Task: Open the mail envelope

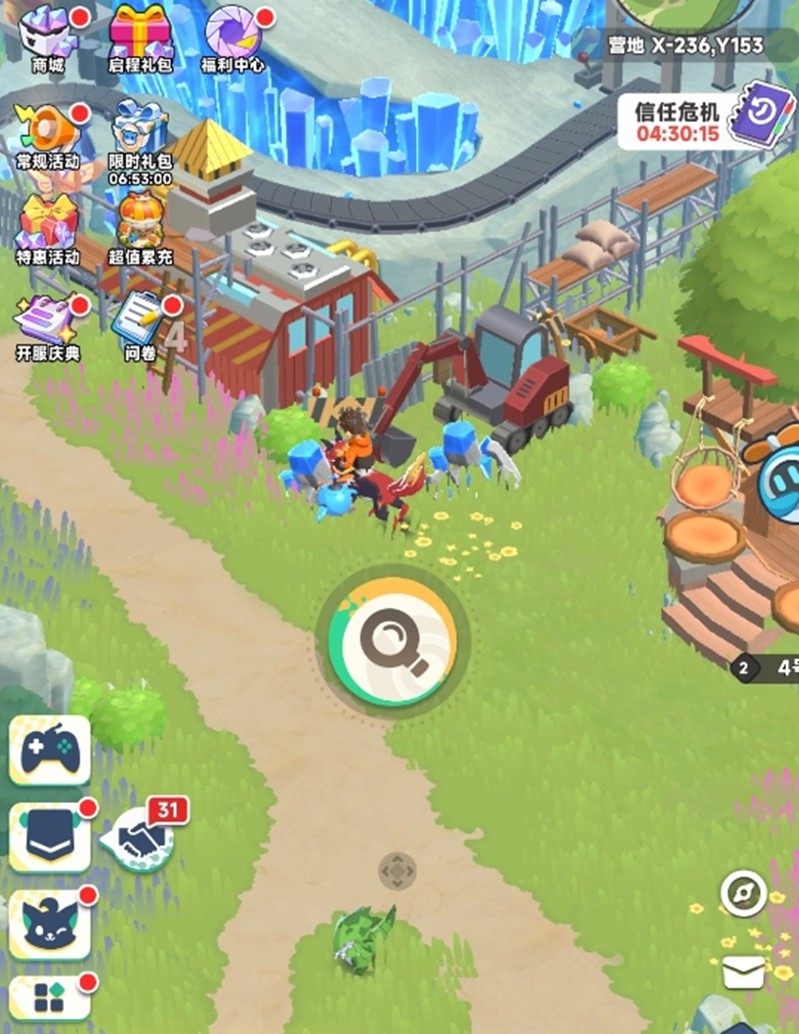Action: pos(744,971)
